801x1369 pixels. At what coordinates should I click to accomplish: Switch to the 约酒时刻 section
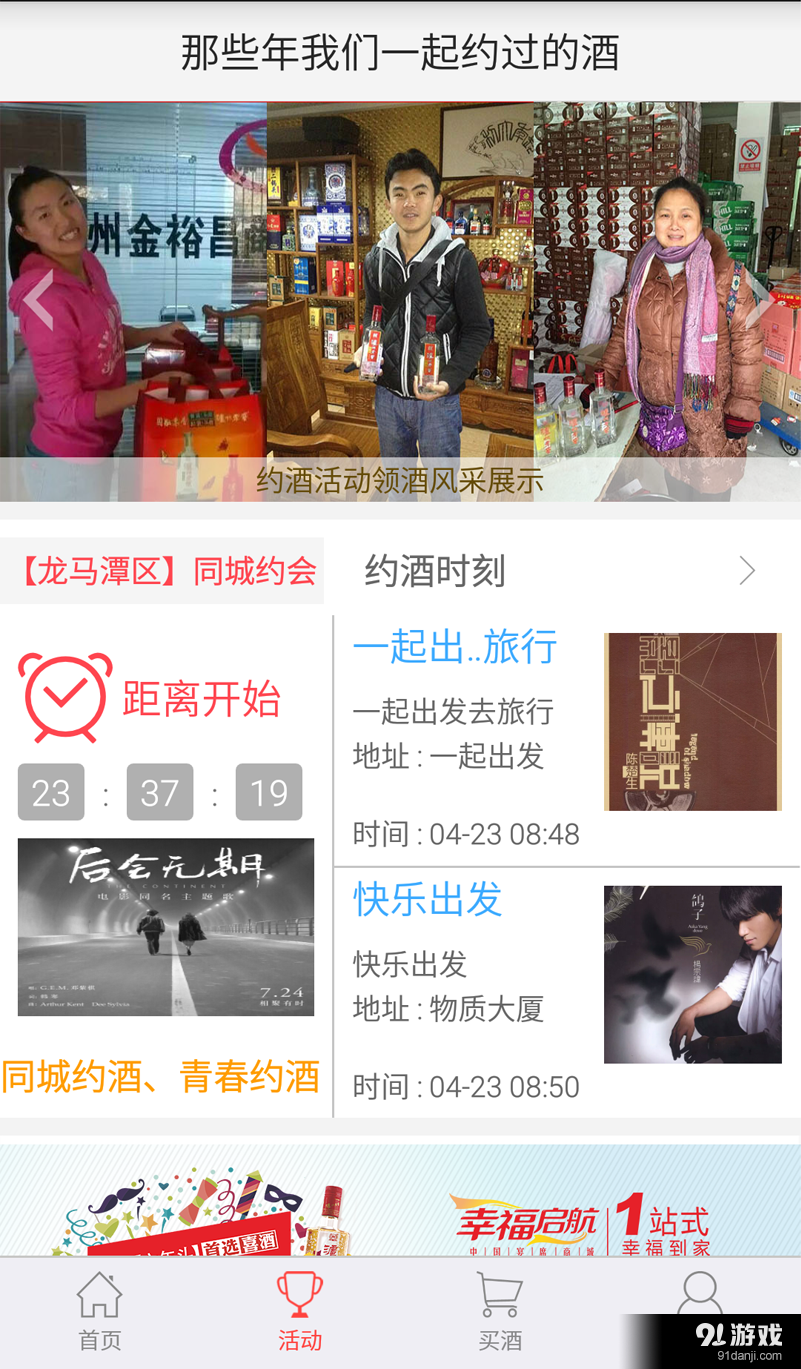(x=433, y=570)
